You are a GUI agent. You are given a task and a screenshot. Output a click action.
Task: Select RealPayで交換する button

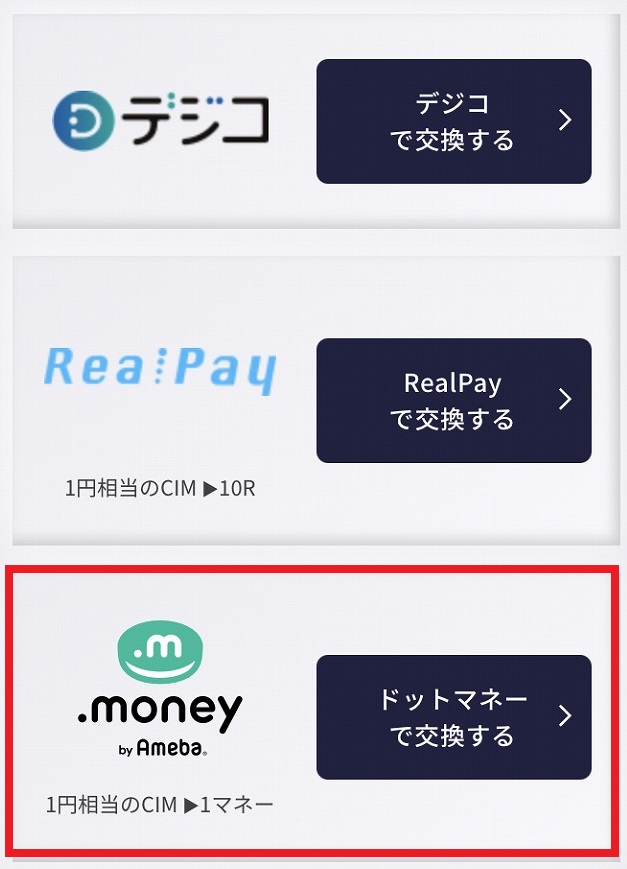click(453, 400)
